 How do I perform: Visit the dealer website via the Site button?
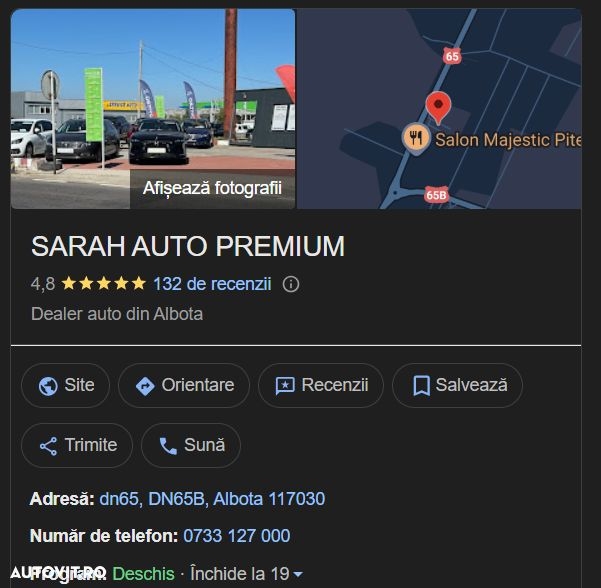click(x=66, y=385)
